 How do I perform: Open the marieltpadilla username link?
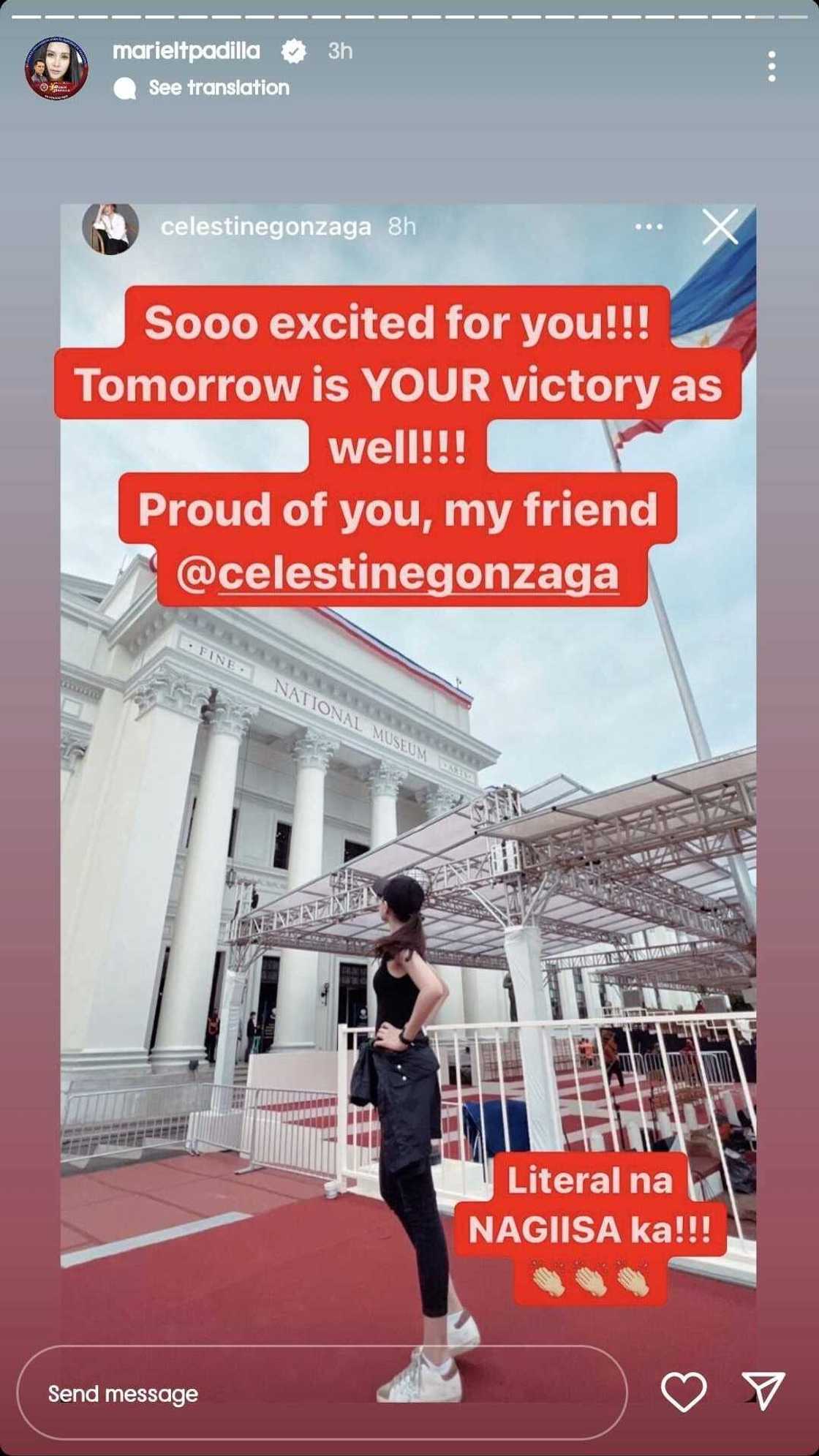tap(186, 50)
